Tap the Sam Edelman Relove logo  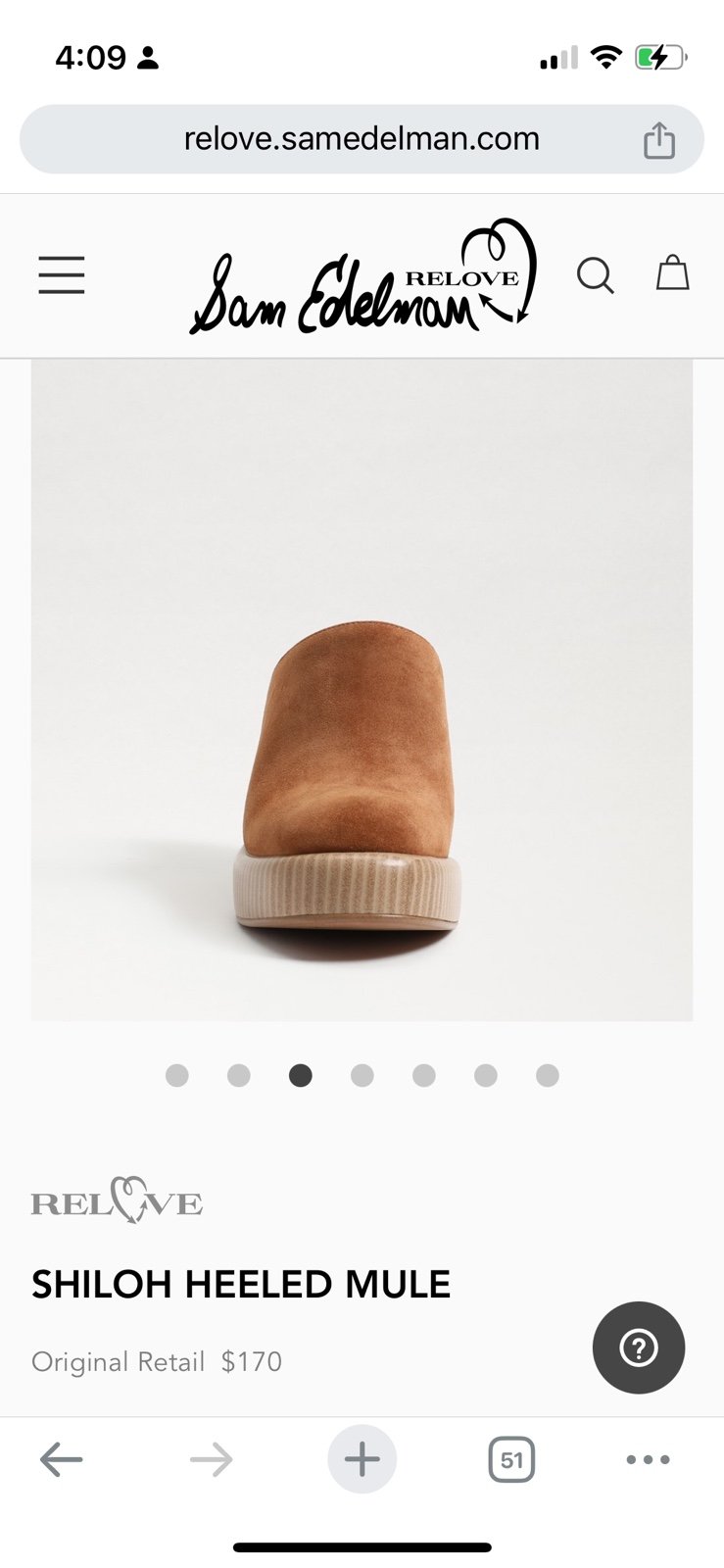click(362, 276)
